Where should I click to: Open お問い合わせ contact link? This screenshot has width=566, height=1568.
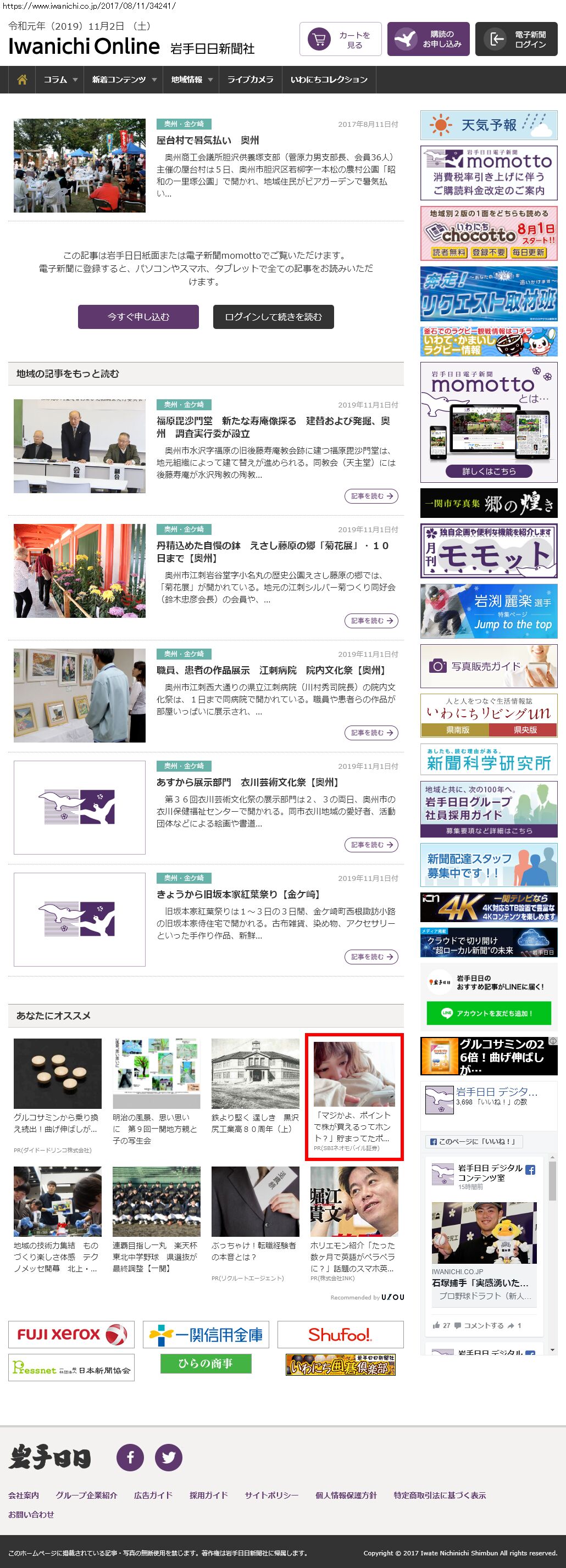coord(31,1514)
